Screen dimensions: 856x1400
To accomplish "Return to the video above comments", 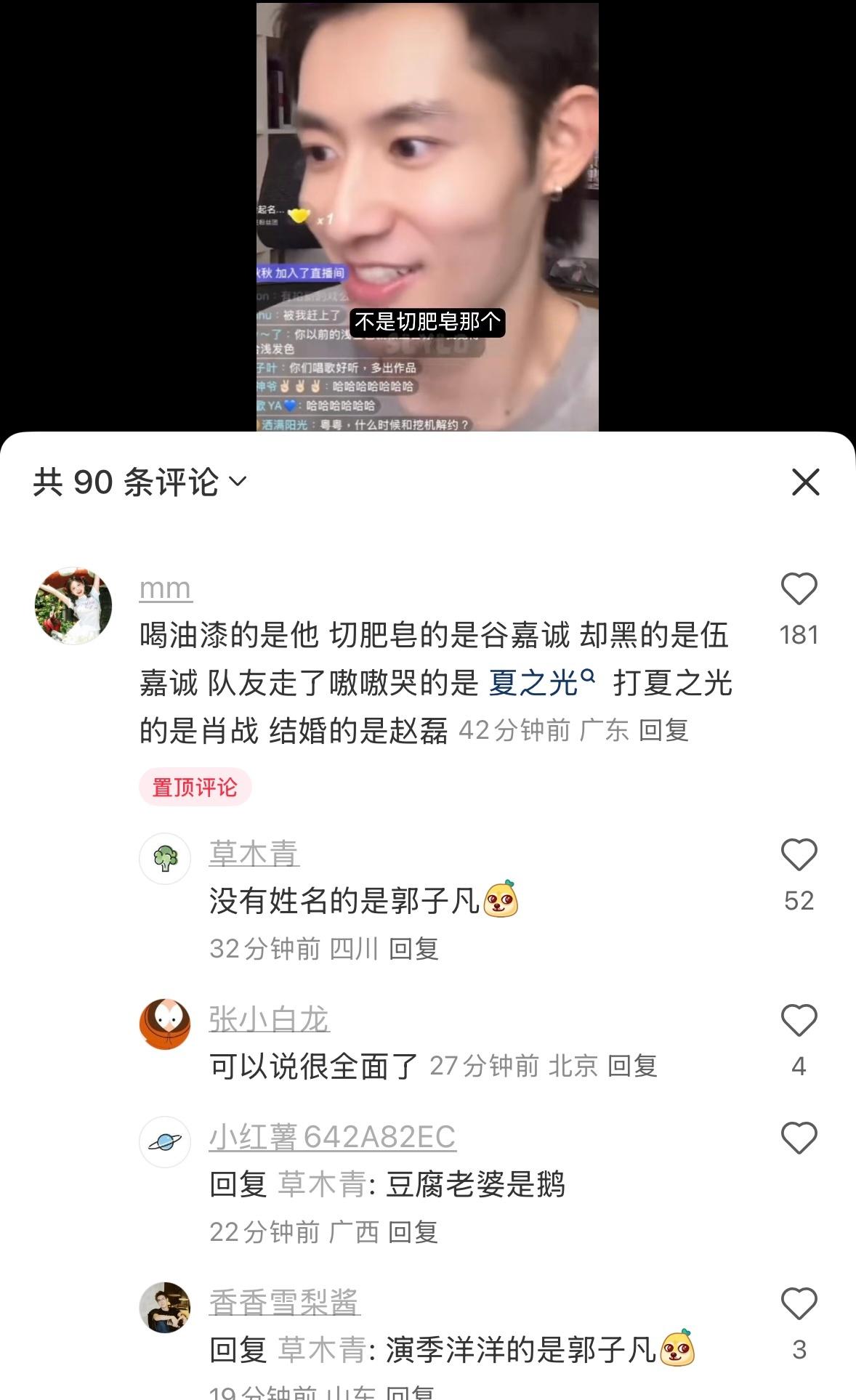I will tap(427, 217).
